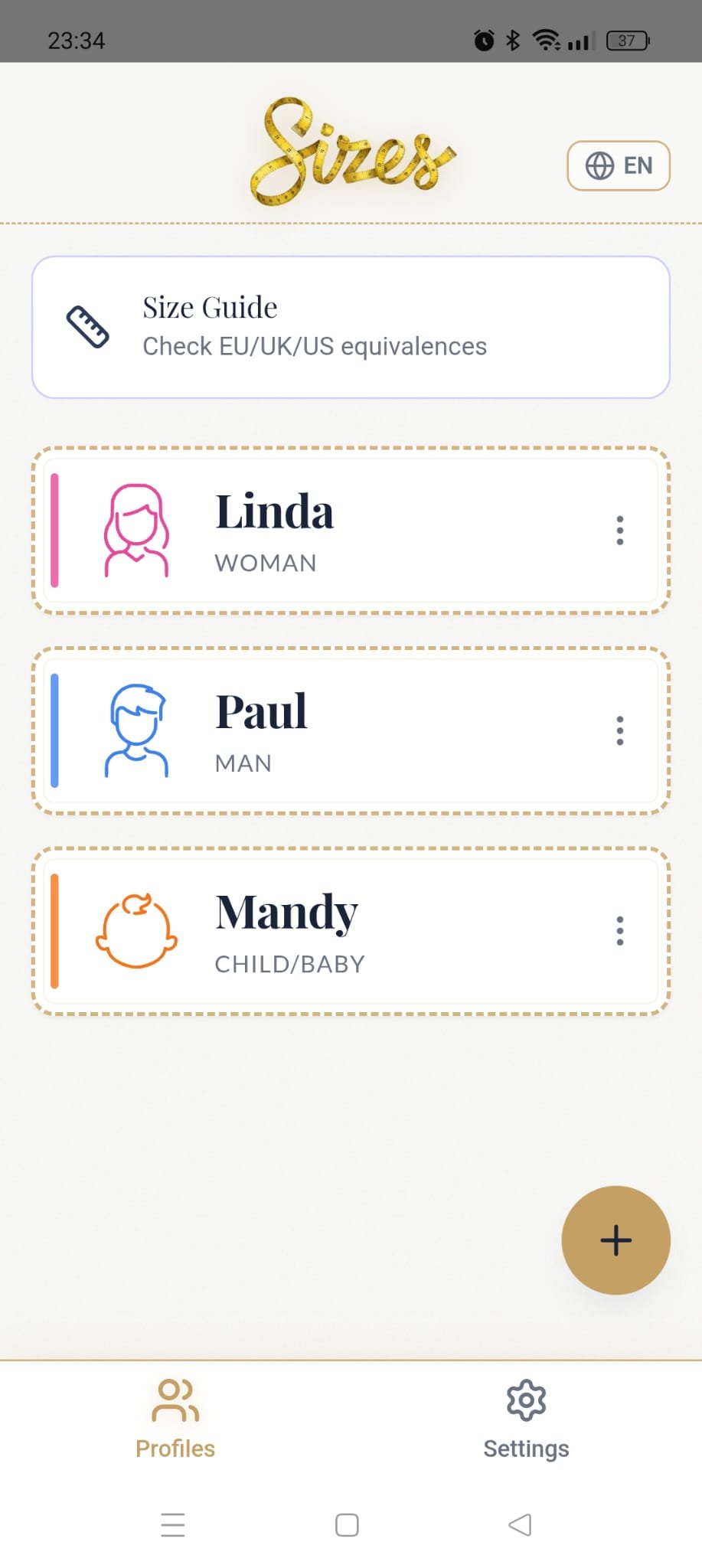Open the Profiles icon in bottom bar
This screenshot has height=1568, width=702.
(x=175, y=1400)
